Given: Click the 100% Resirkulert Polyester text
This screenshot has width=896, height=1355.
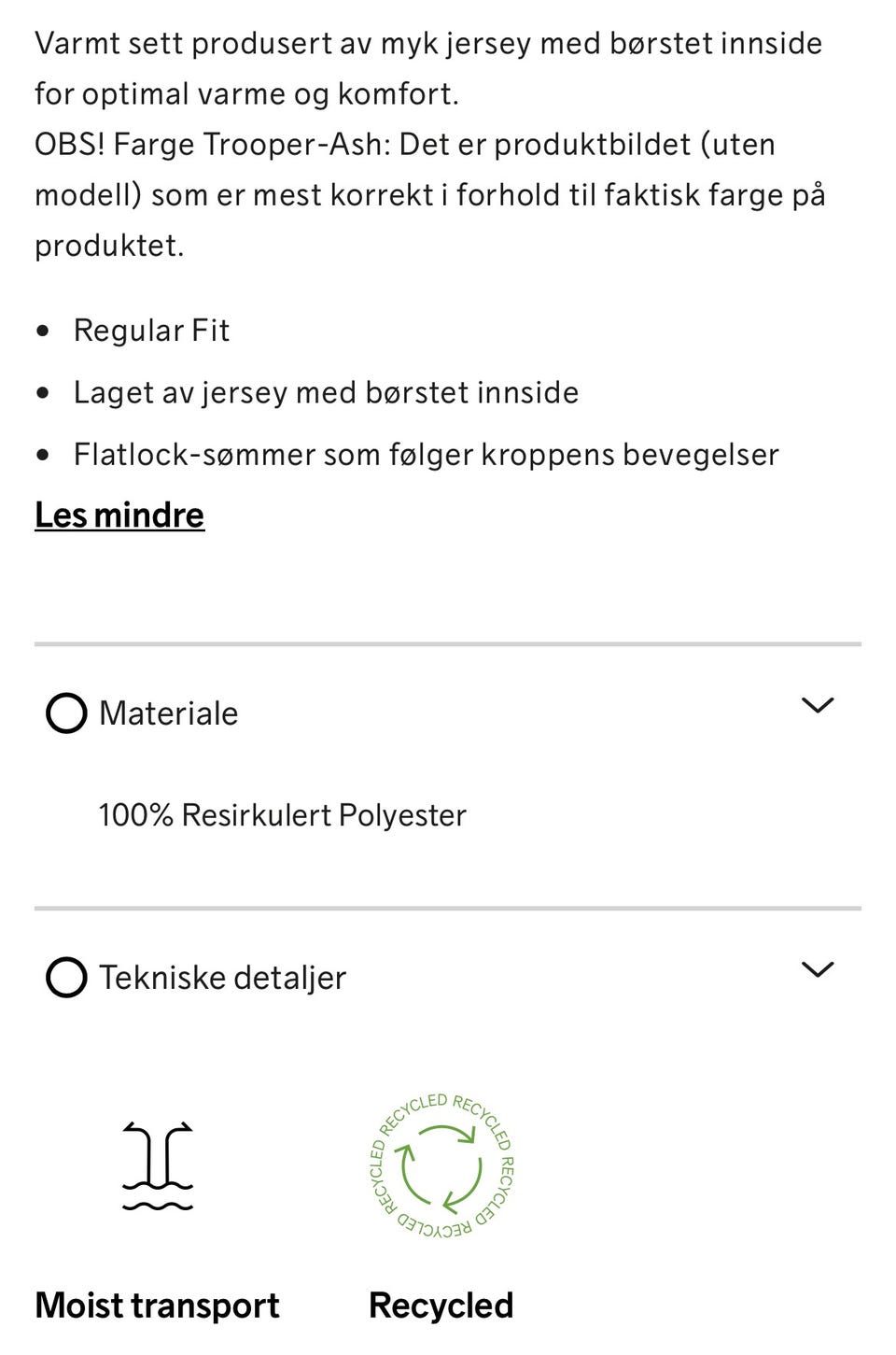Looking at the screenshot, I should [x=281, y=814].
